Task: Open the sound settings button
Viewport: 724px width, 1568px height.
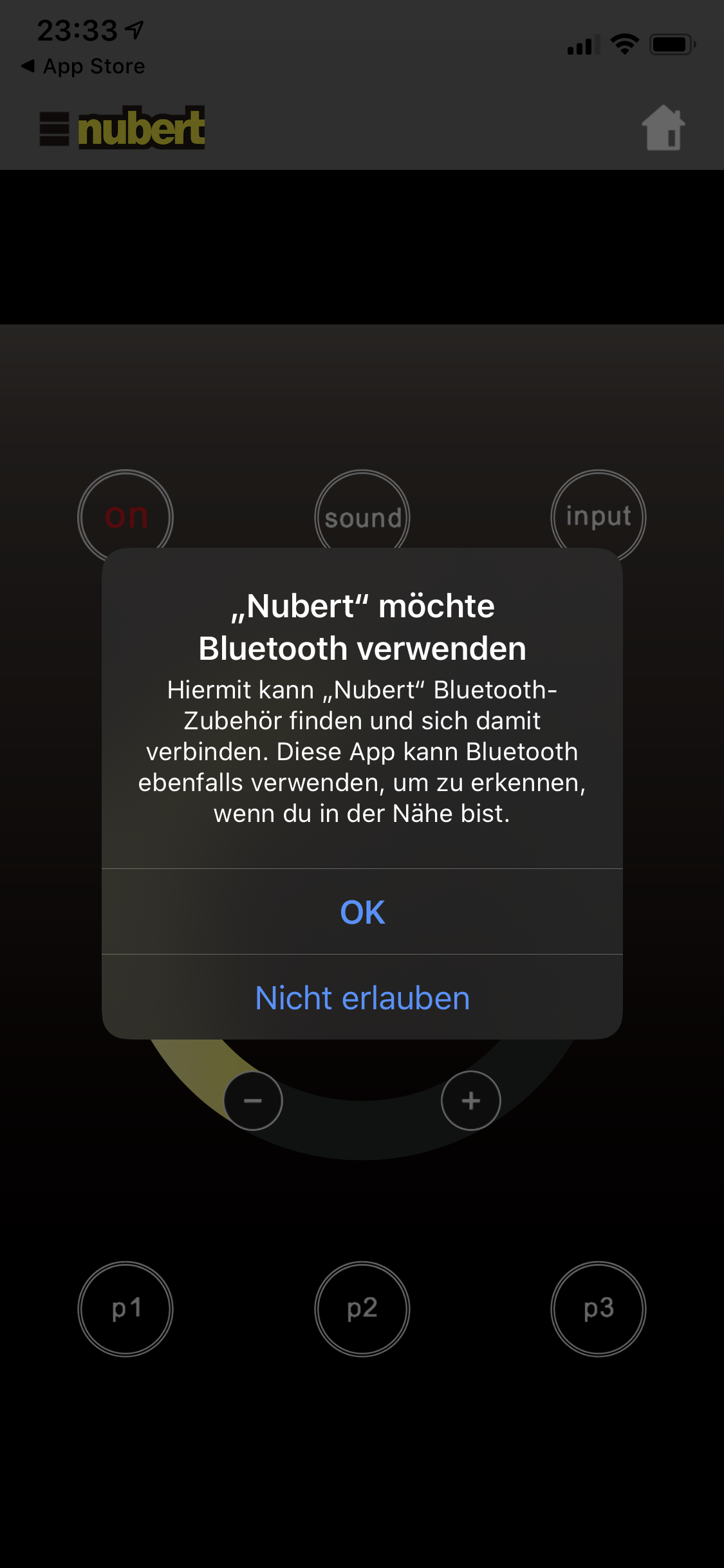Action: point(362,515)
